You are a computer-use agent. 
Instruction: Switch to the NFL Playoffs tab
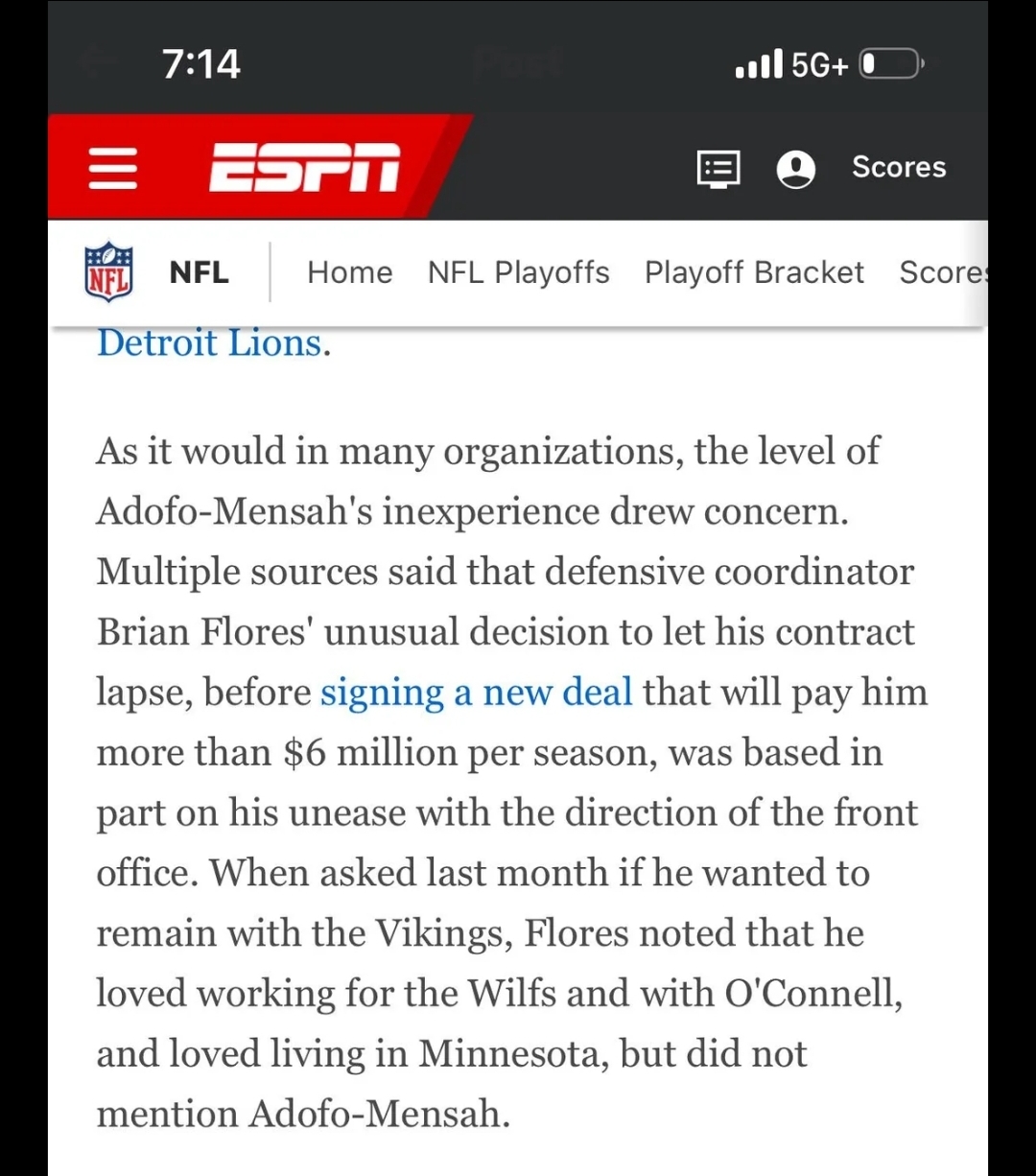coord(518,272)
